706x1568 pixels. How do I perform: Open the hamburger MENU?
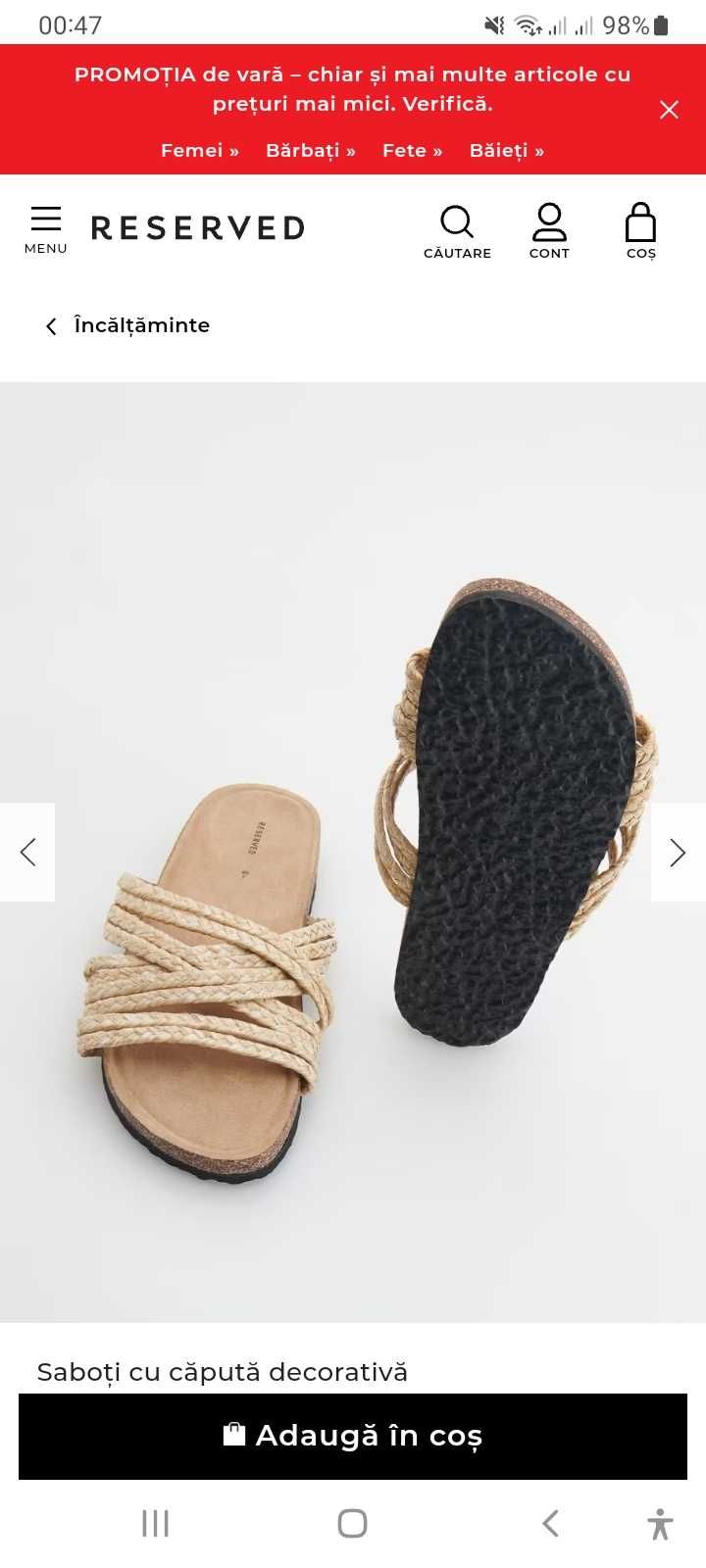coord(46,229)
